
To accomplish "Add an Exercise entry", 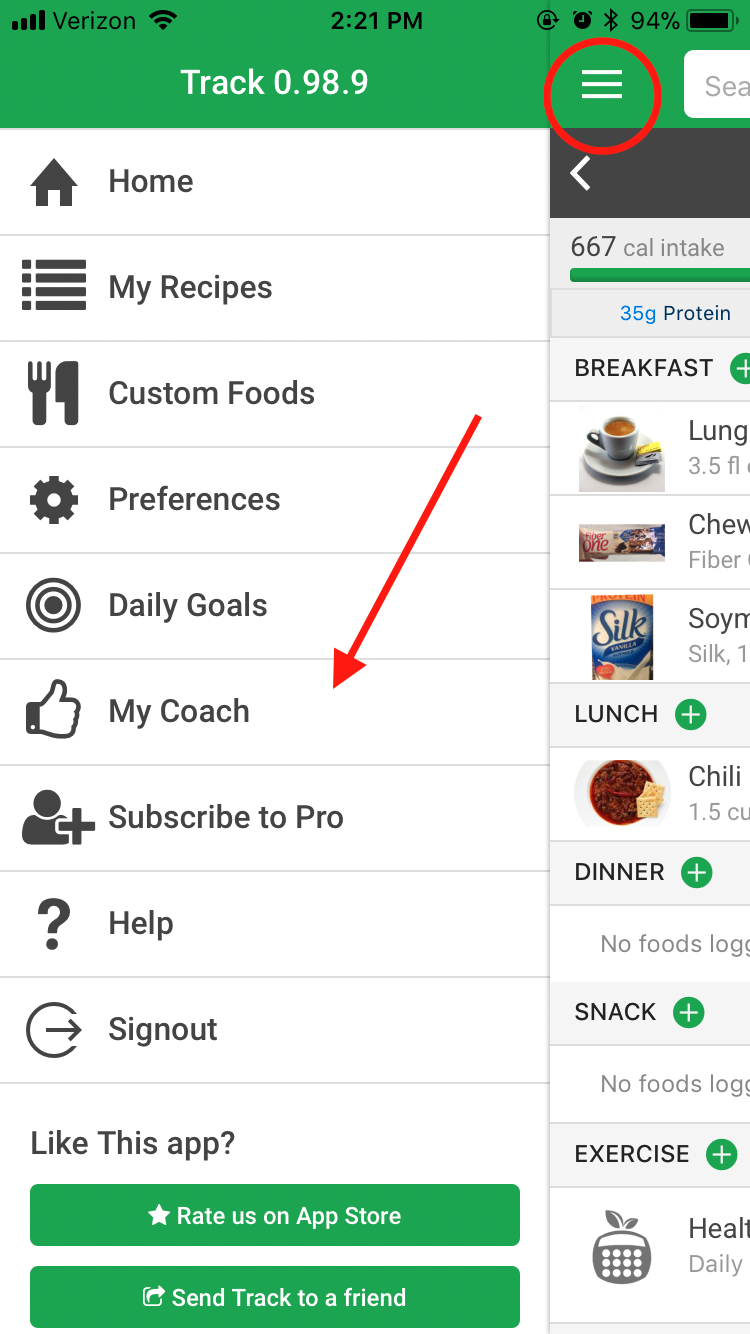I will (721, 1154).
